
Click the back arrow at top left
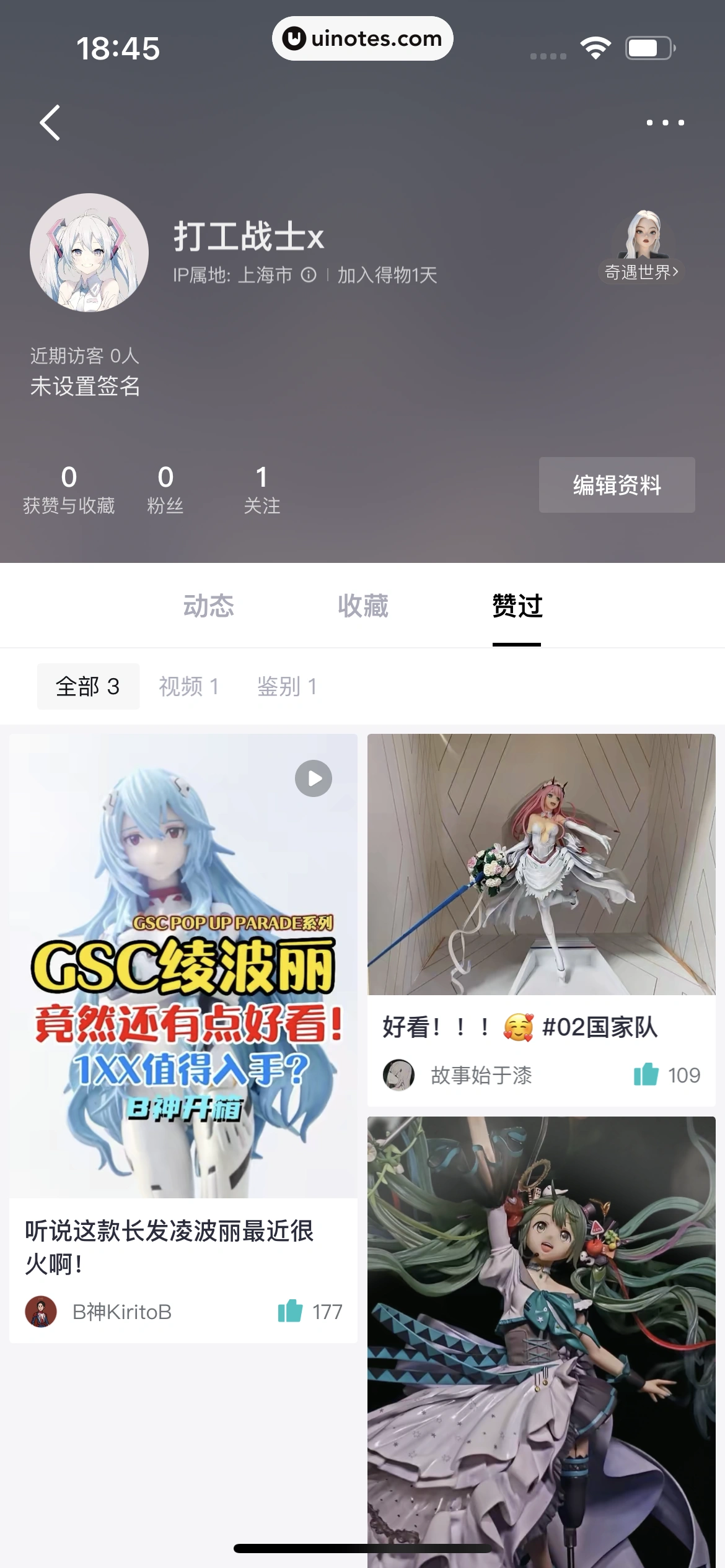pos(50,121)
